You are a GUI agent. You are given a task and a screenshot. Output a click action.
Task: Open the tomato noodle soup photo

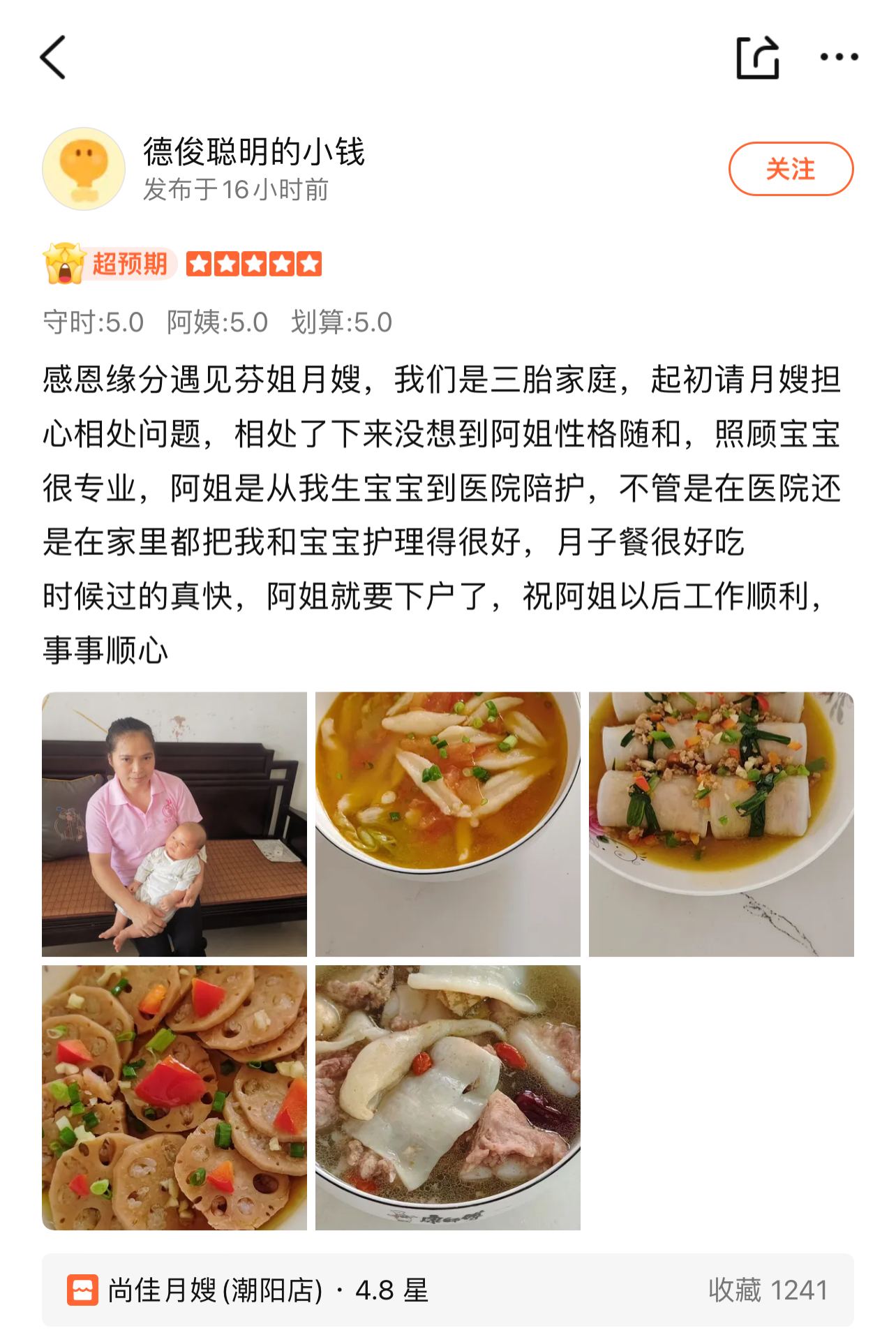448,824
